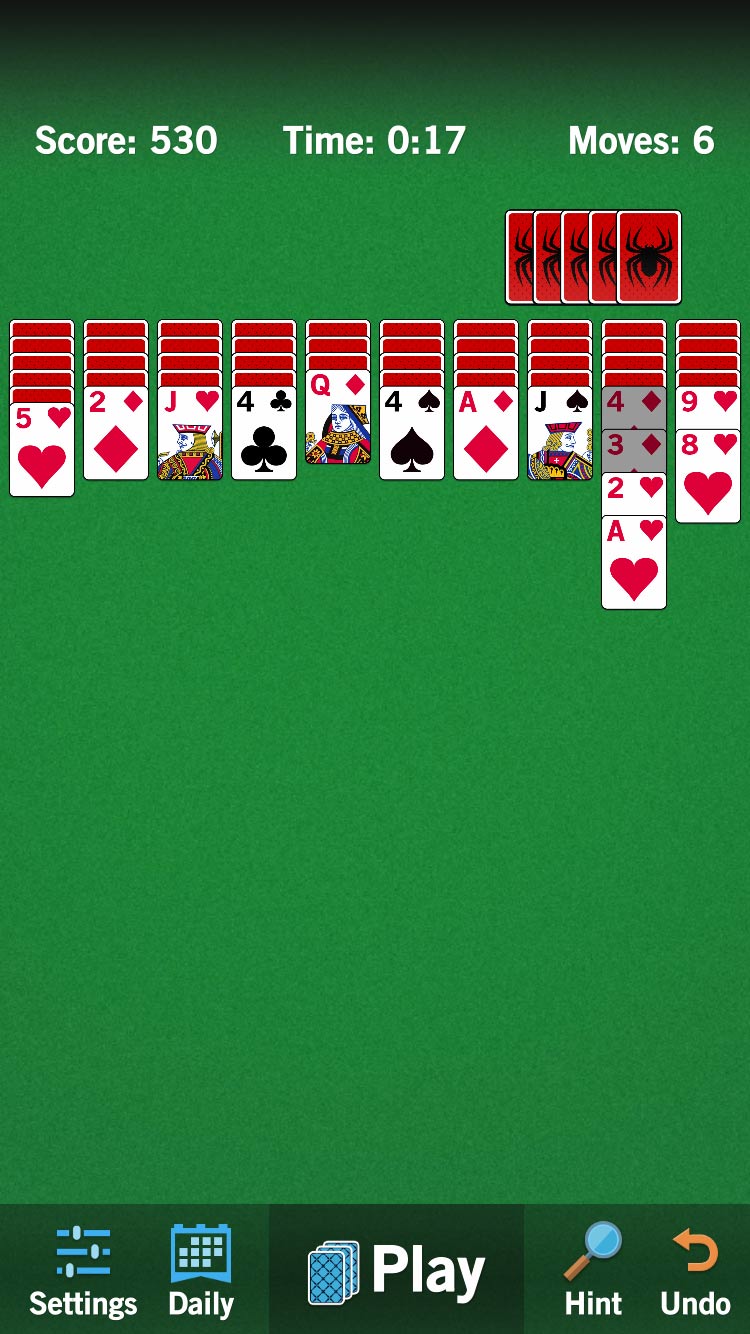Select the 4 of Spades

pyautogui.click(x=411, y=440)
